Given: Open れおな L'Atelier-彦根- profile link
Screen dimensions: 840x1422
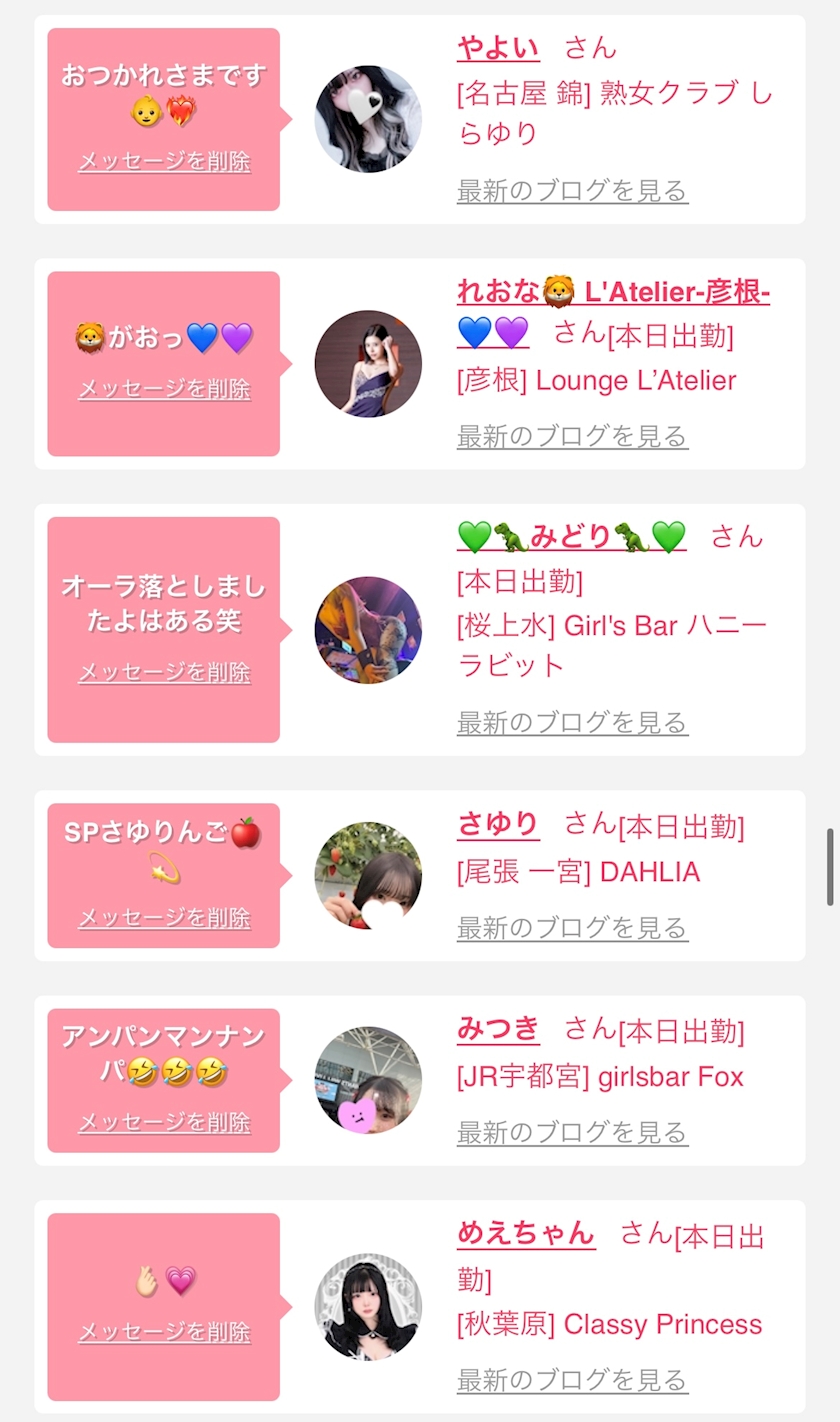Looking at the screenshot, I should tap(612, 293).
